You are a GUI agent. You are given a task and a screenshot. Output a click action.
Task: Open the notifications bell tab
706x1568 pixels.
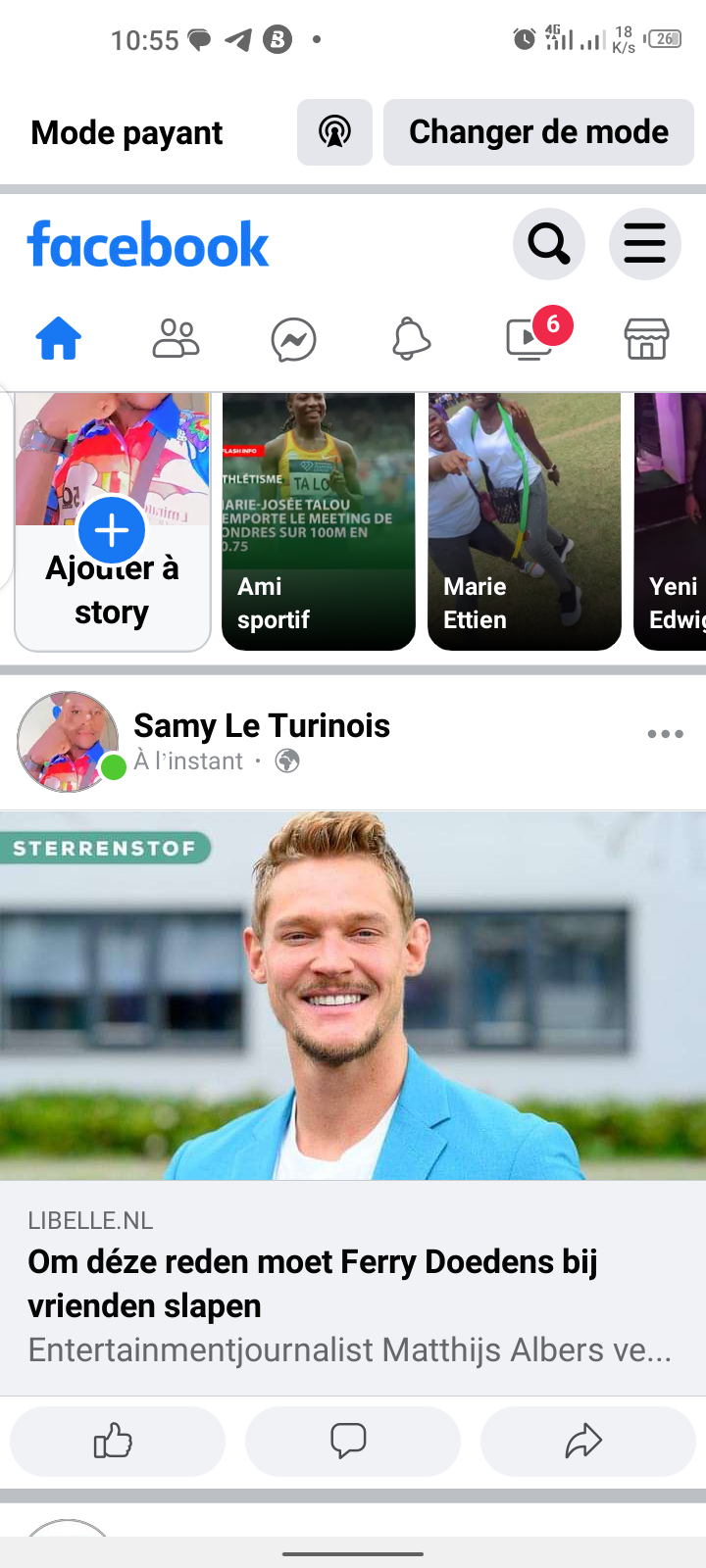point(411,340)
